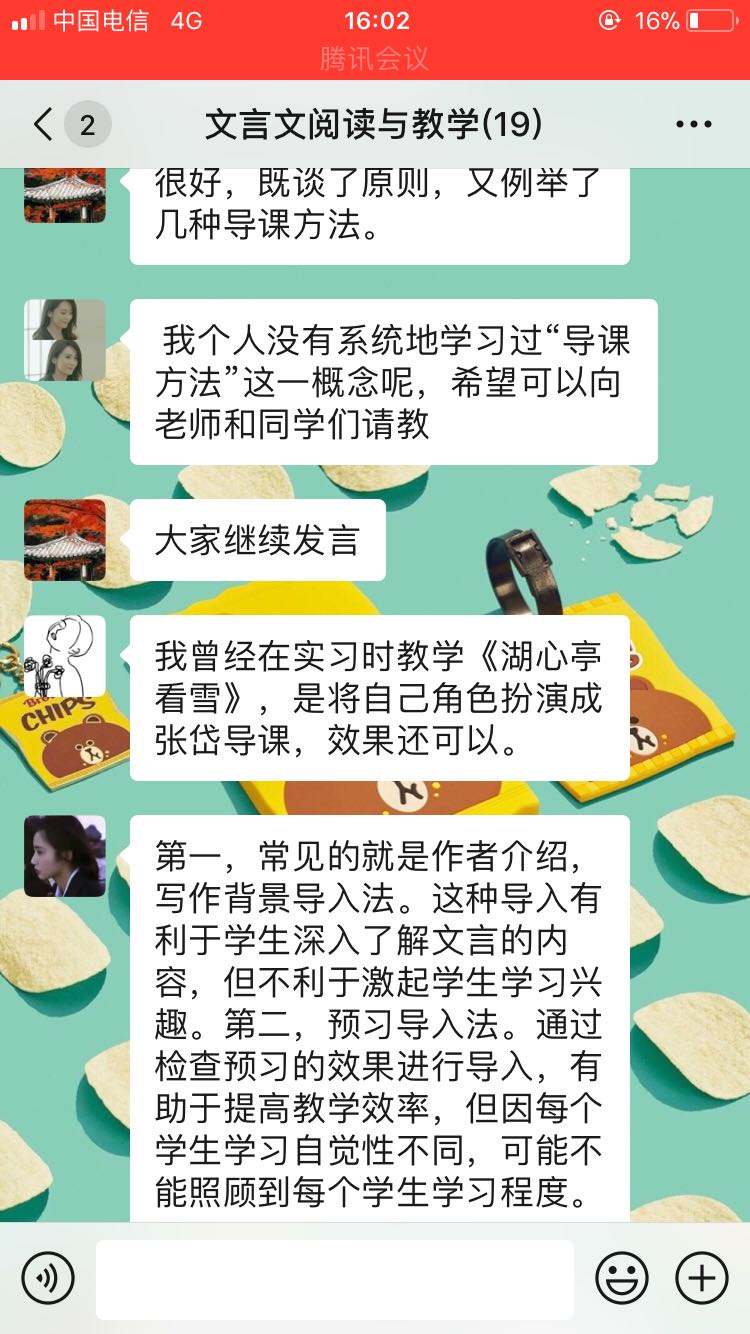
Task: Go back to the chat list
Action: coord(43,125)
